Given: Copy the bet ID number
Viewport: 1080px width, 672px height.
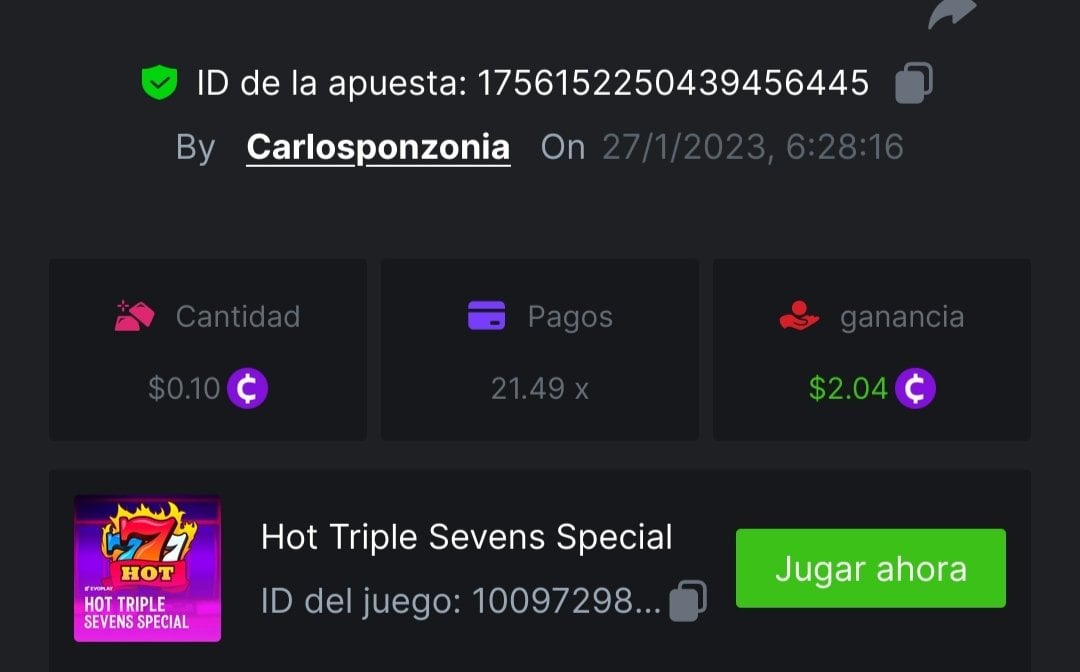Looking at the screenshot, I should (913, 83).
